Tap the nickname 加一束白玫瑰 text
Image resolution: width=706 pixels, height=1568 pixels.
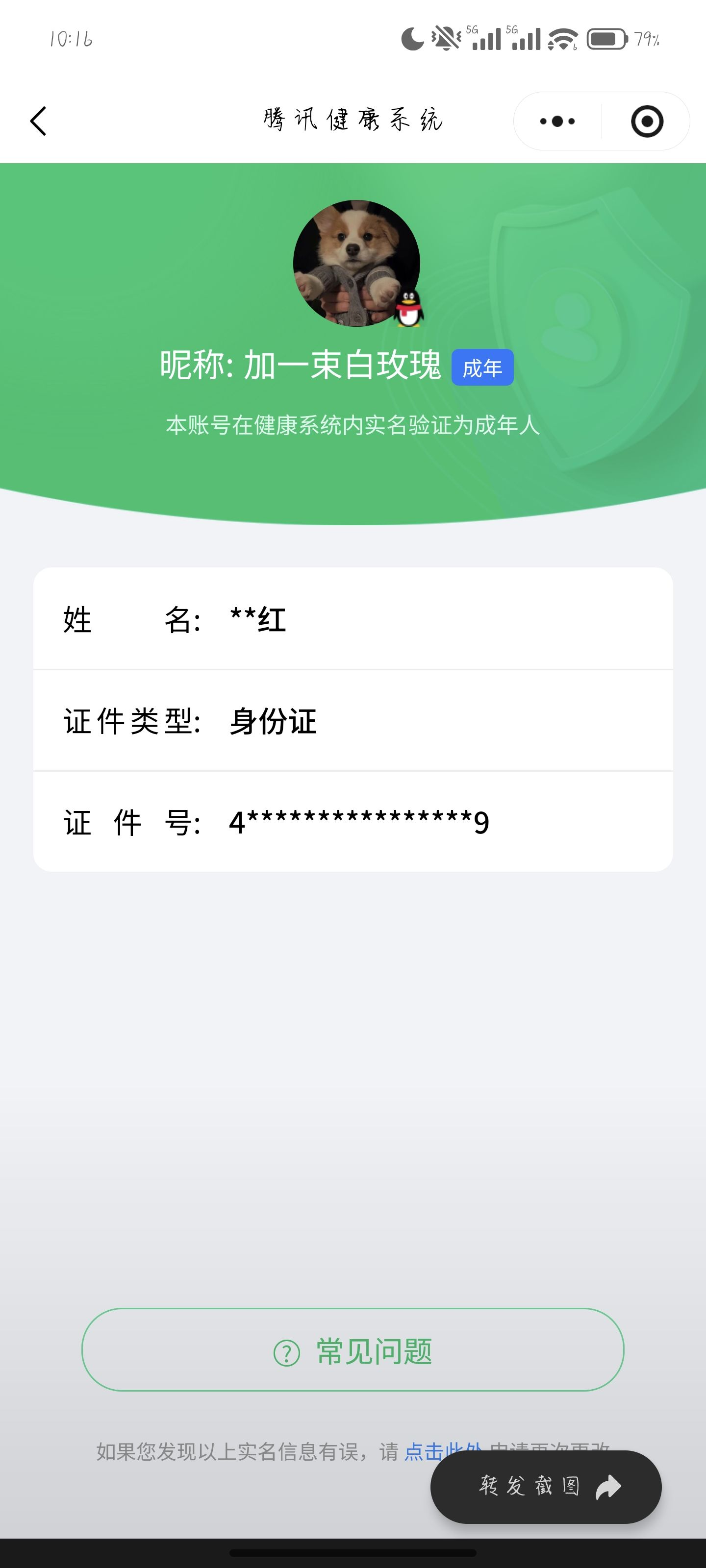(341, 365)
